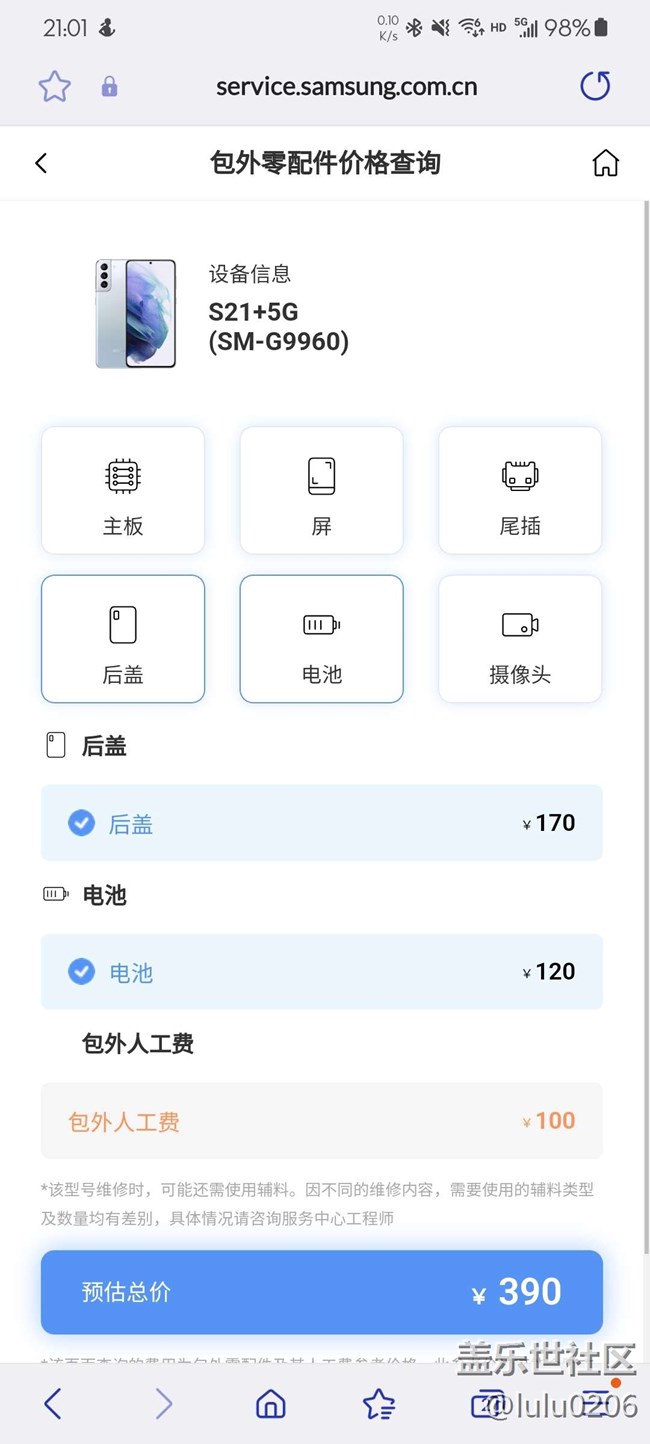
Task: Open the browser bookmarks list
Action: point(379,1404)
